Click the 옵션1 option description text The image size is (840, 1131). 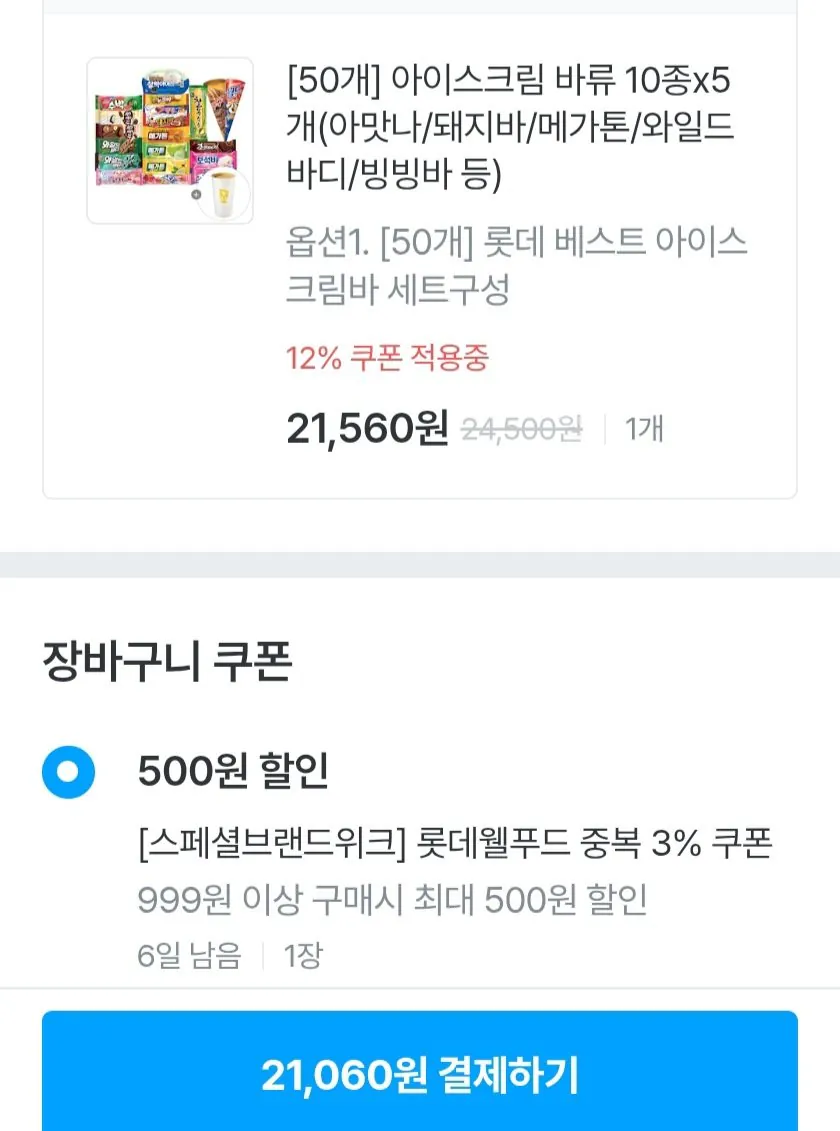(x=515, y=242)
